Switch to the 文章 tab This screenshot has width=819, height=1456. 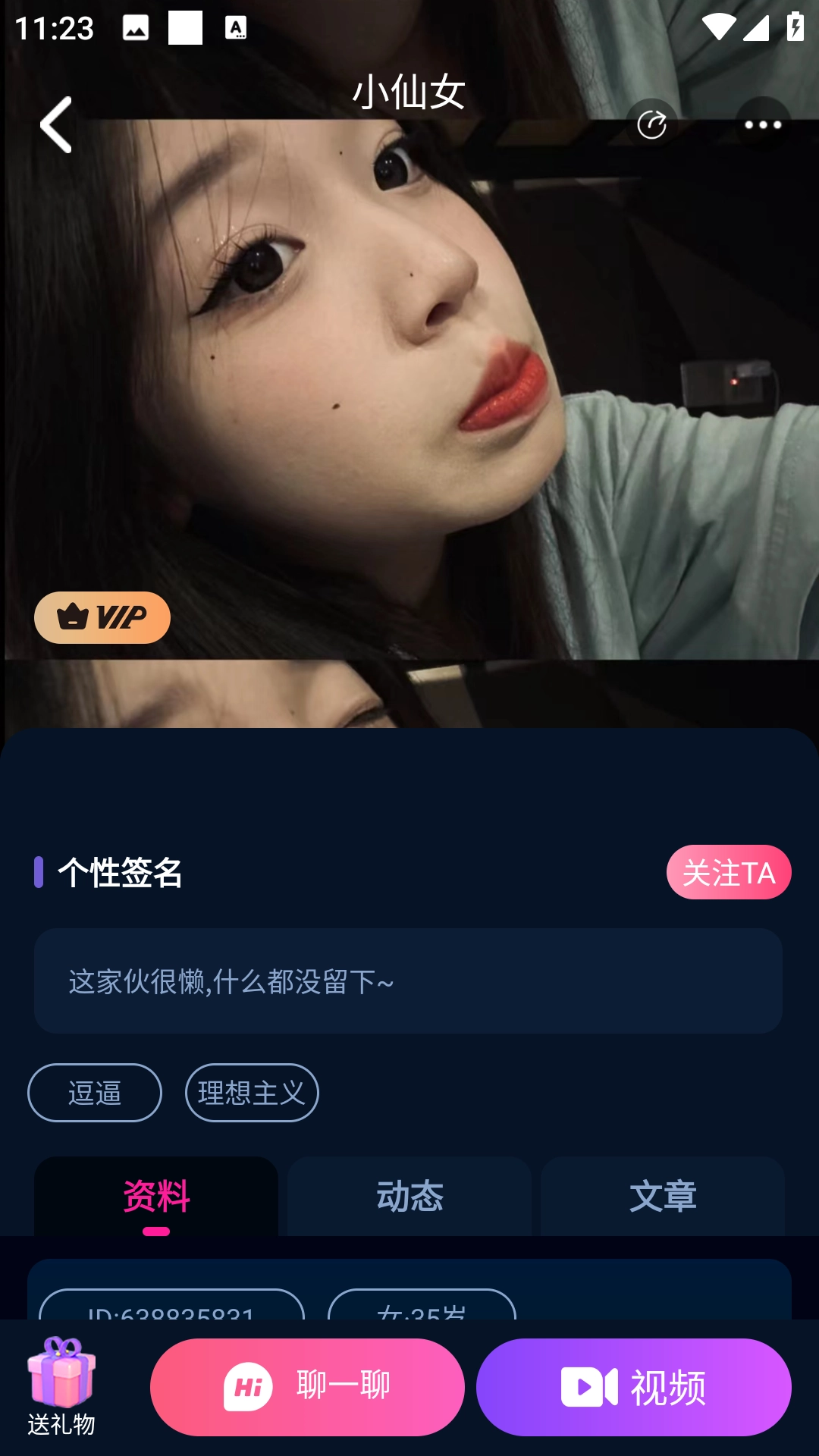coord(664,1197)
